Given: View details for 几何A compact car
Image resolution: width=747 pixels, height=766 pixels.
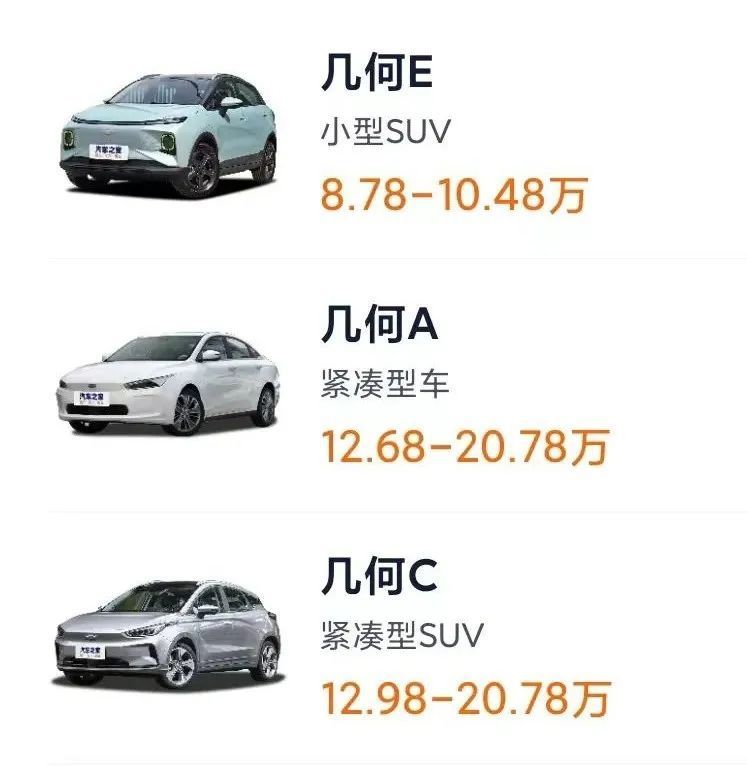Looking at the screenshot, I should [379, 326].
